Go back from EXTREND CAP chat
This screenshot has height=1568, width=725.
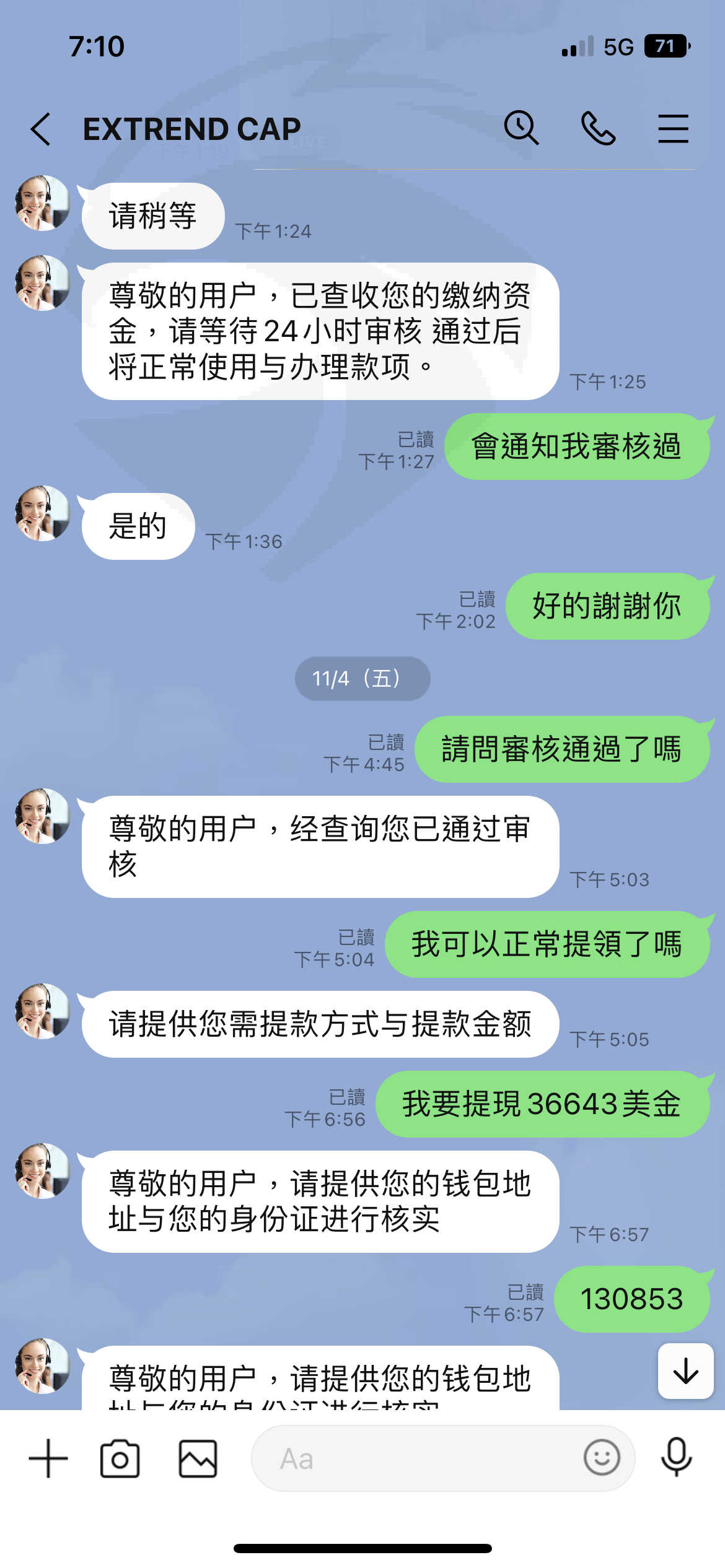[40, 129]
